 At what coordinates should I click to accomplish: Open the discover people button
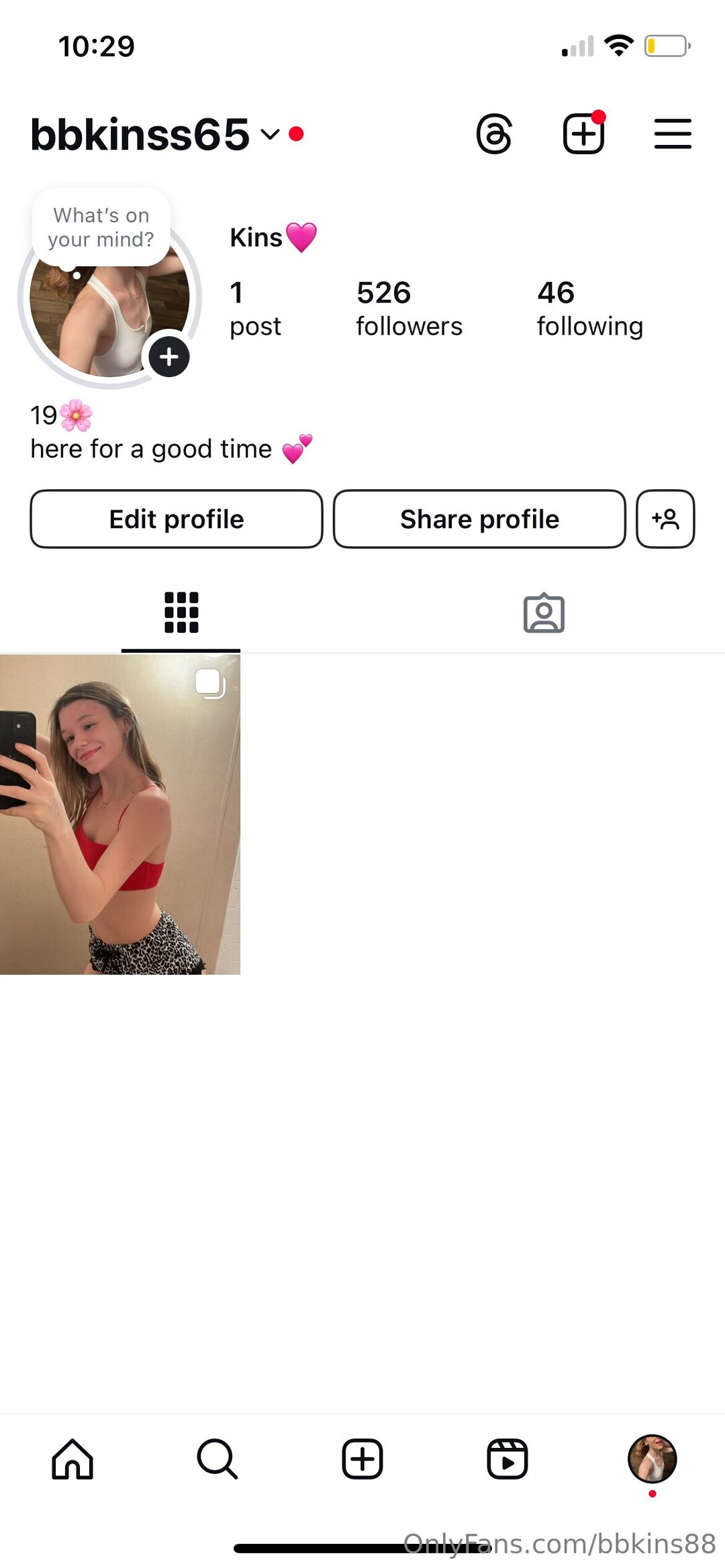click(665, 519)
